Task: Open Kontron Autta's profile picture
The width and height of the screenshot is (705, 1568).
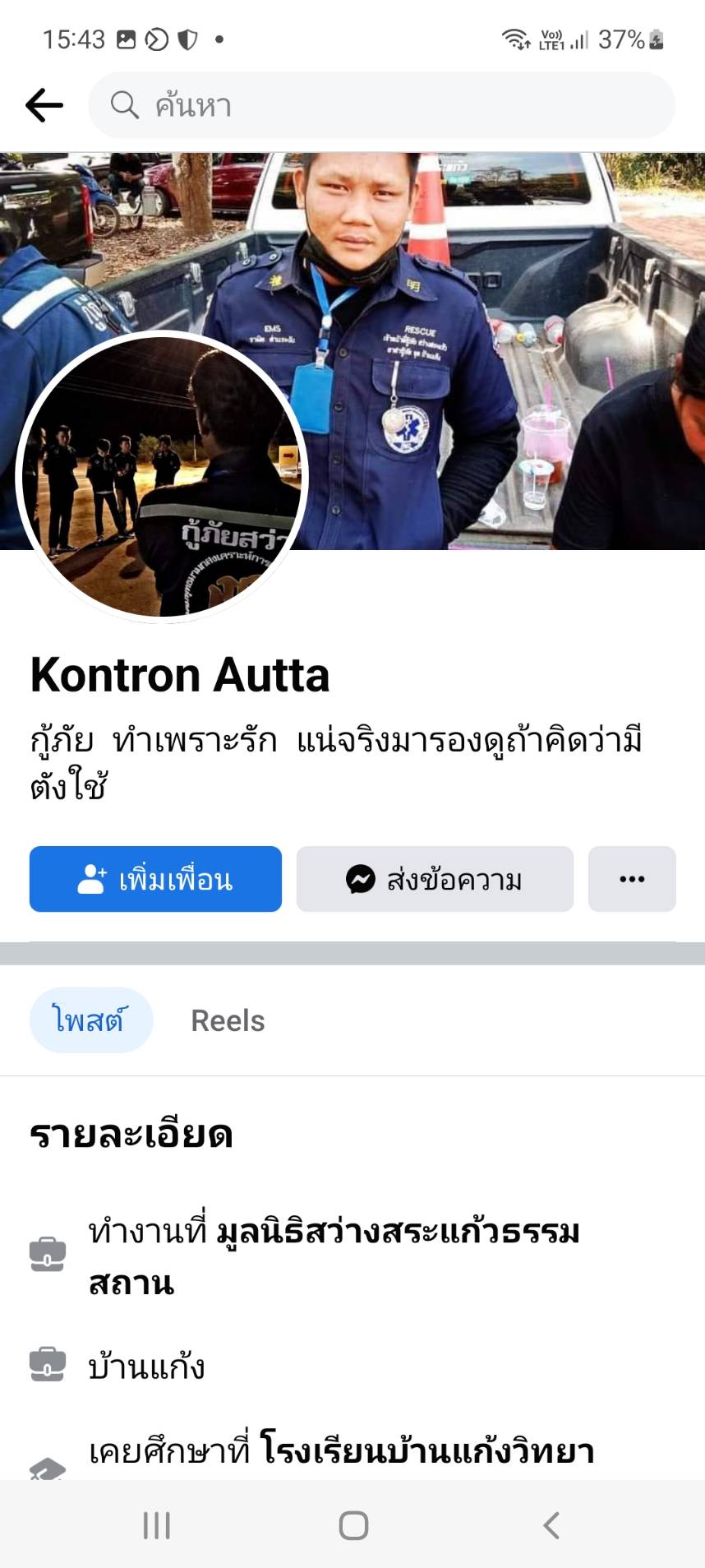Action: 162,477
